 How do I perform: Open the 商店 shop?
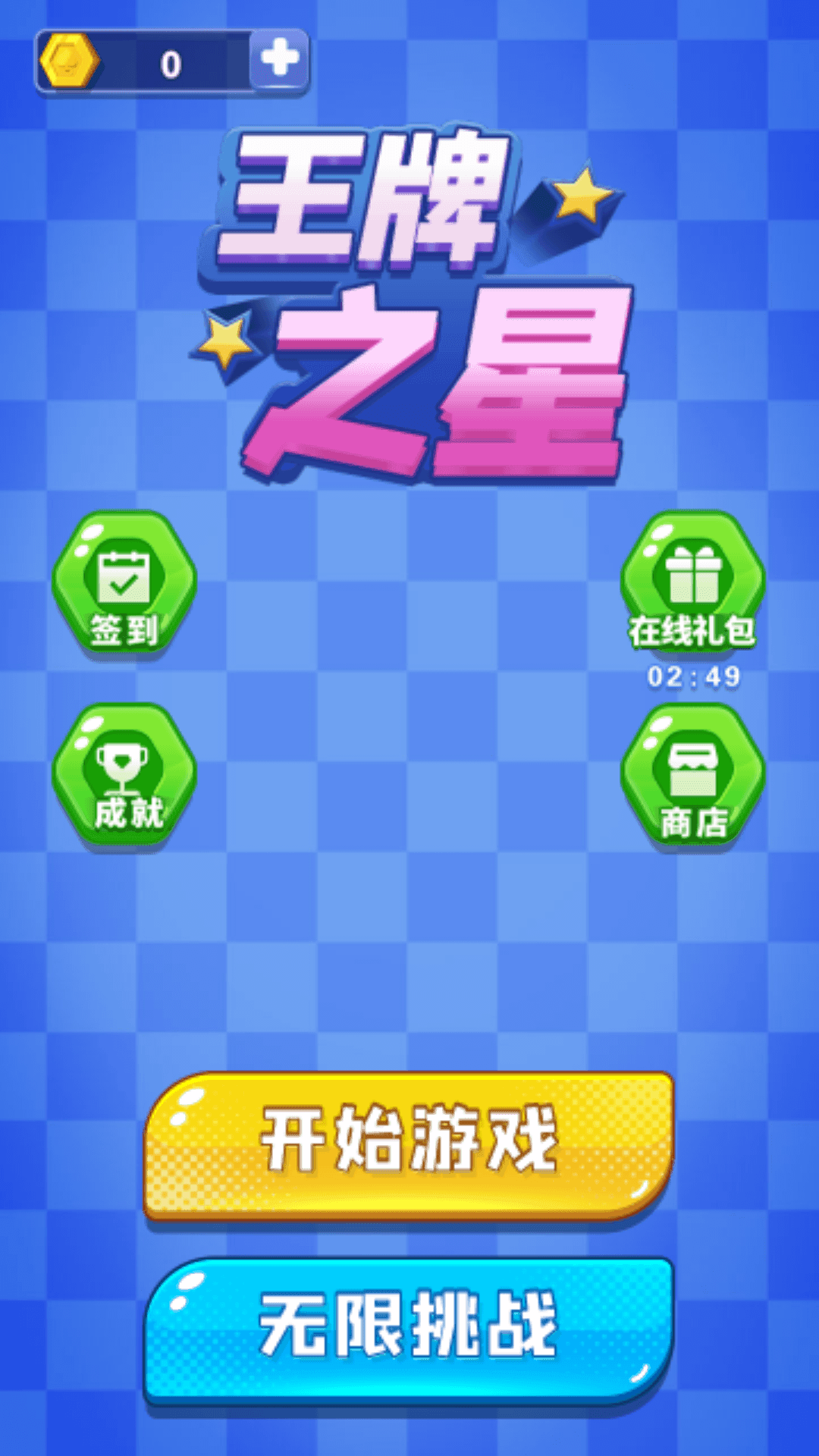pyautogui.click(x=692, y=775)
